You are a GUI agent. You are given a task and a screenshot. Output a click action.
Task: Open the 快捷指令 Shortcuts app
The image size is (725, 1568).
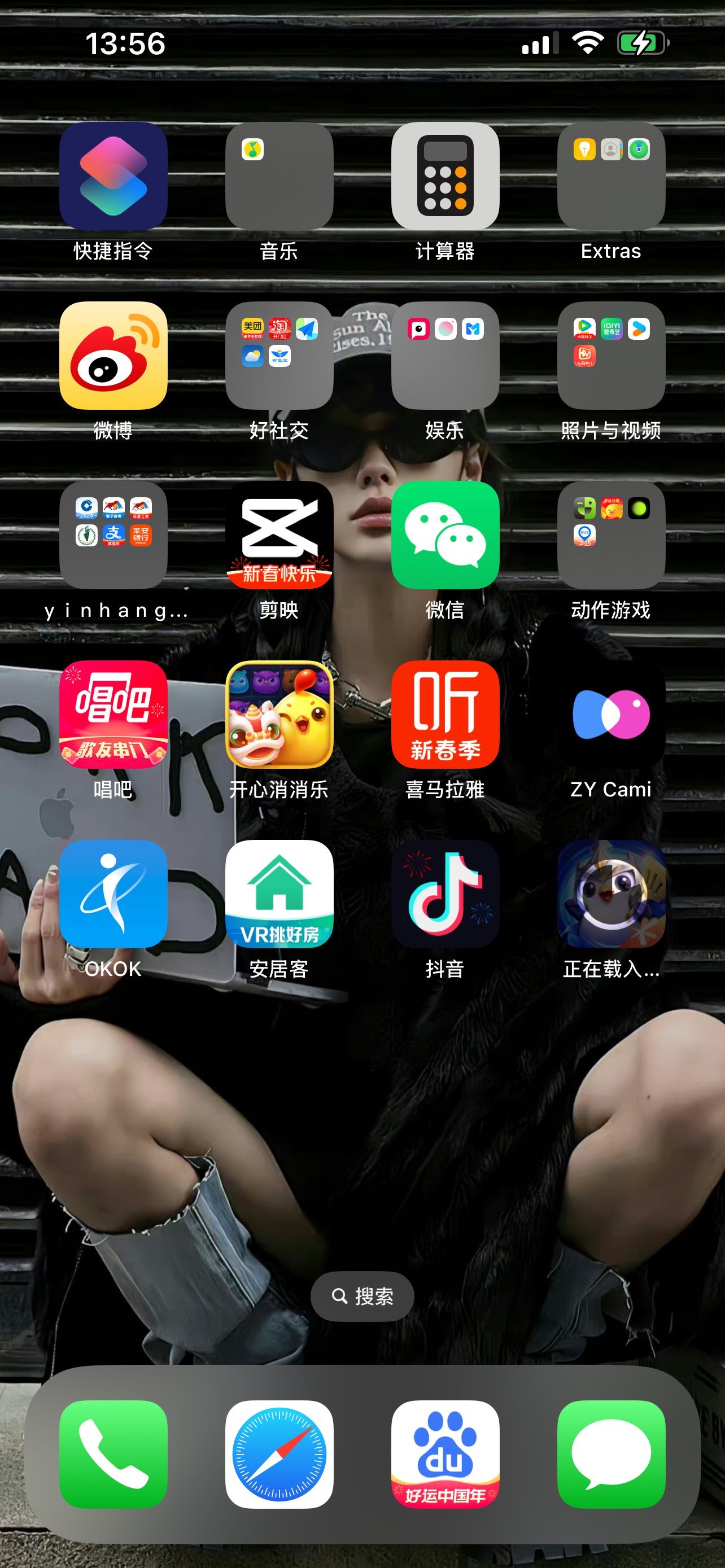[x=113, y=176]
